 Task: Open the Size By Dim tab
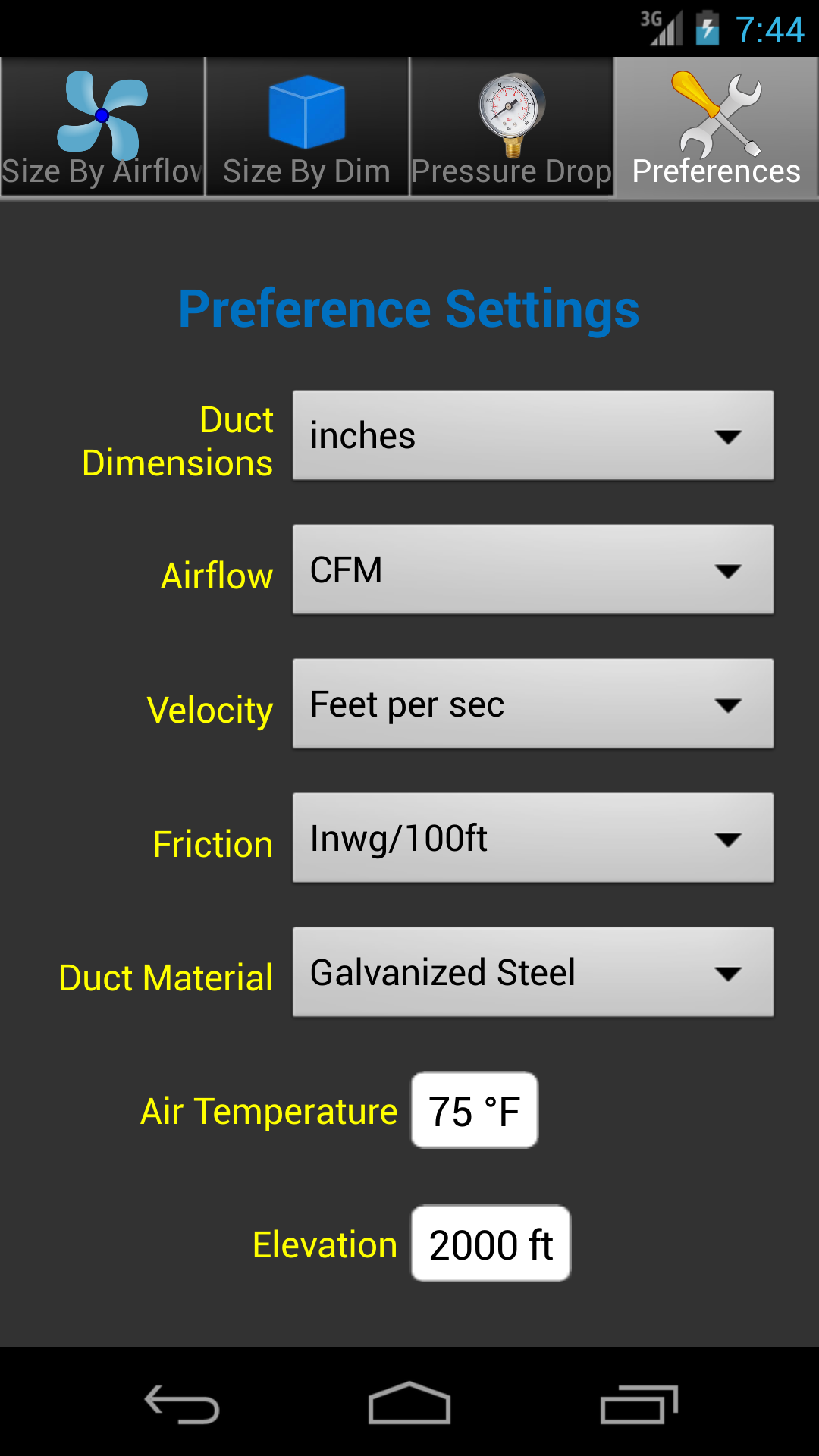click(x=307, y=127)
